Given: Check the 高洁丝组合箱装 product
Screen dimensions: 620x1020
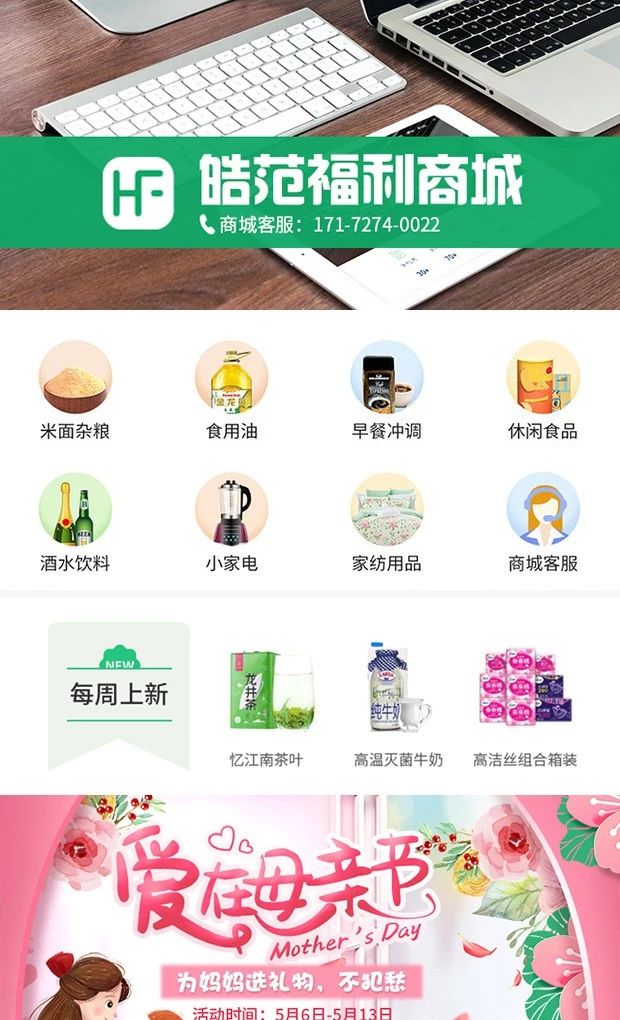Looking at the screenshot, I should tap(525, 708).
